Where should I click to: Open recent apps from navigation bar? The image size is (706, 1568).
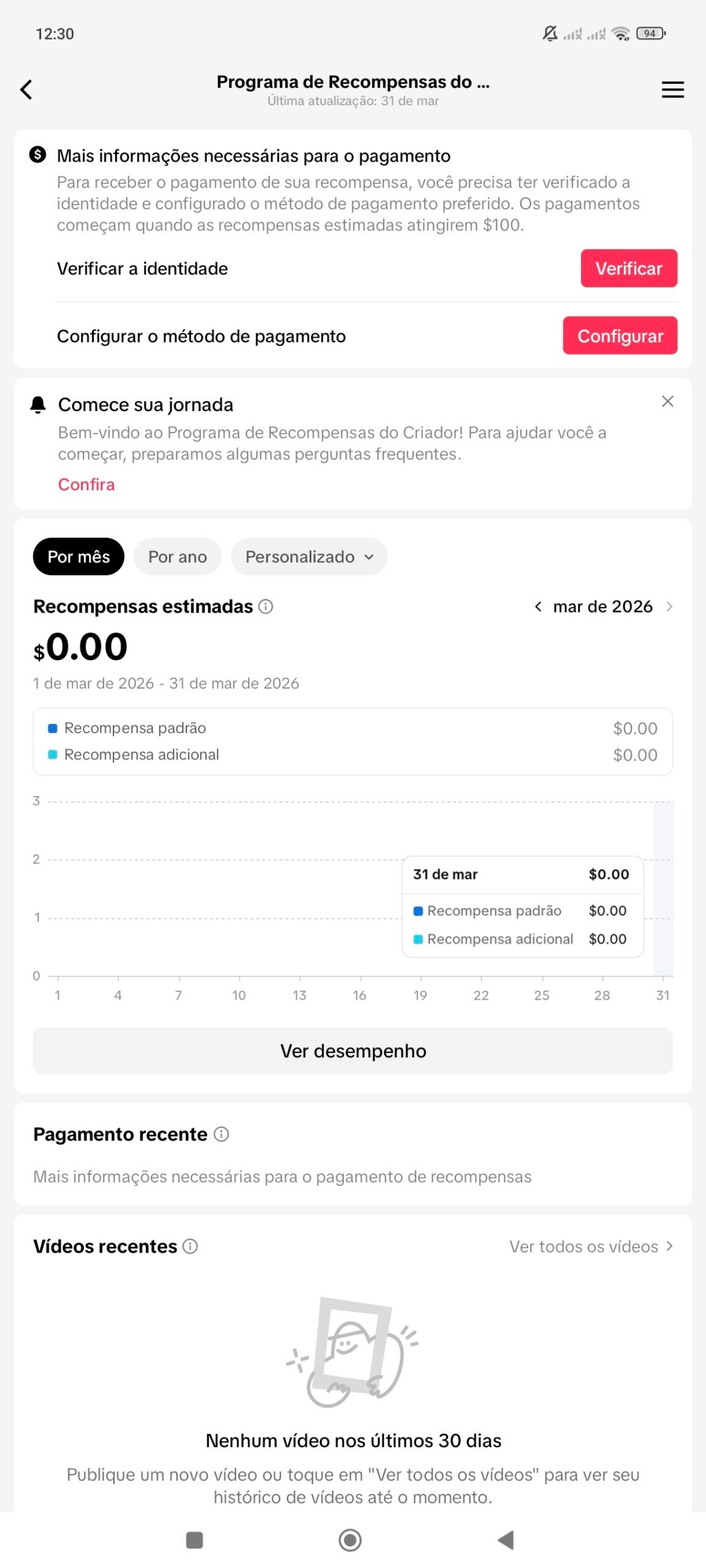point(194,1540)
